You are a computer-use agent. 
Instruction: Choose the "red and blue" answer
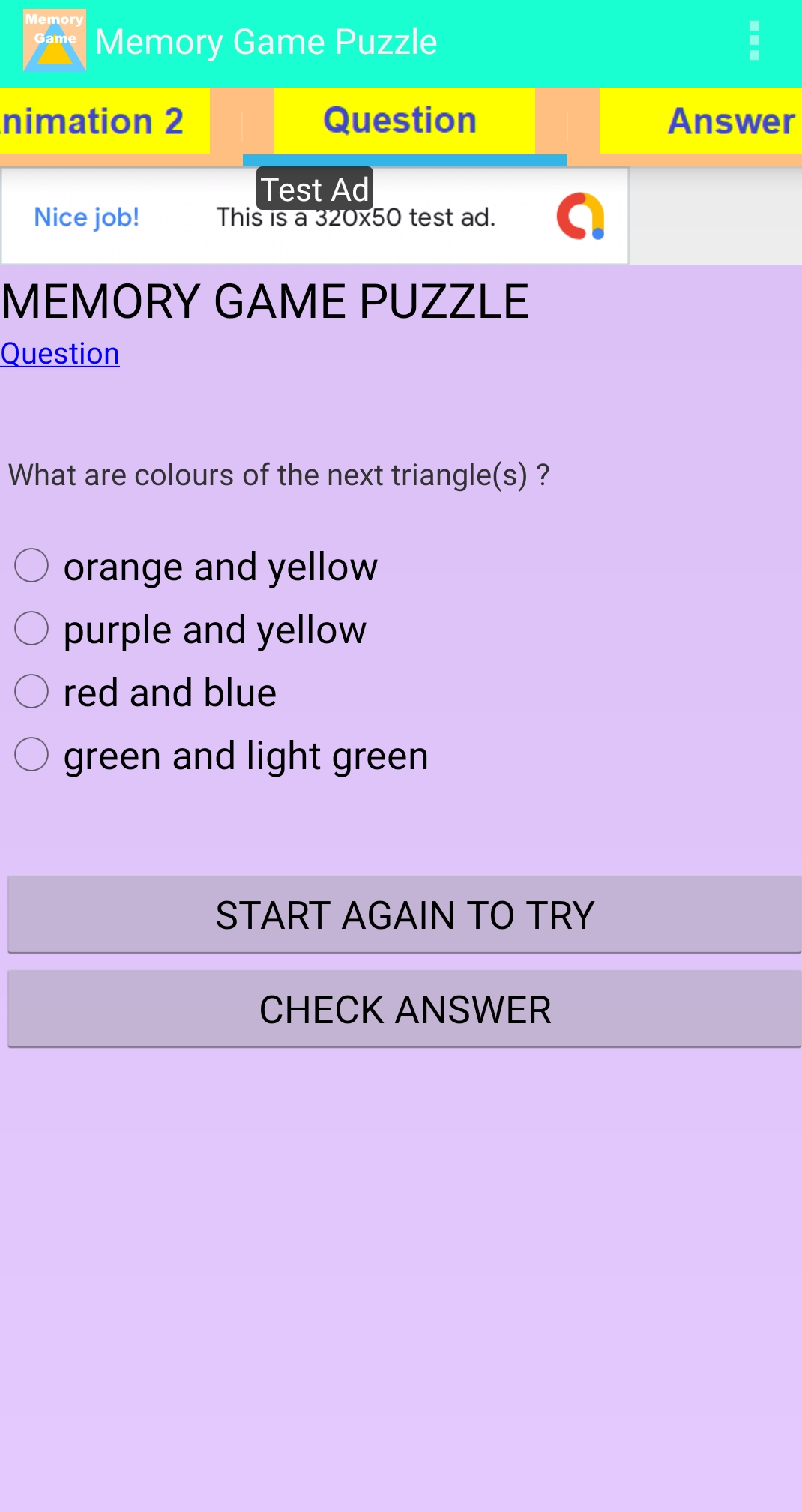coord(32,693)
